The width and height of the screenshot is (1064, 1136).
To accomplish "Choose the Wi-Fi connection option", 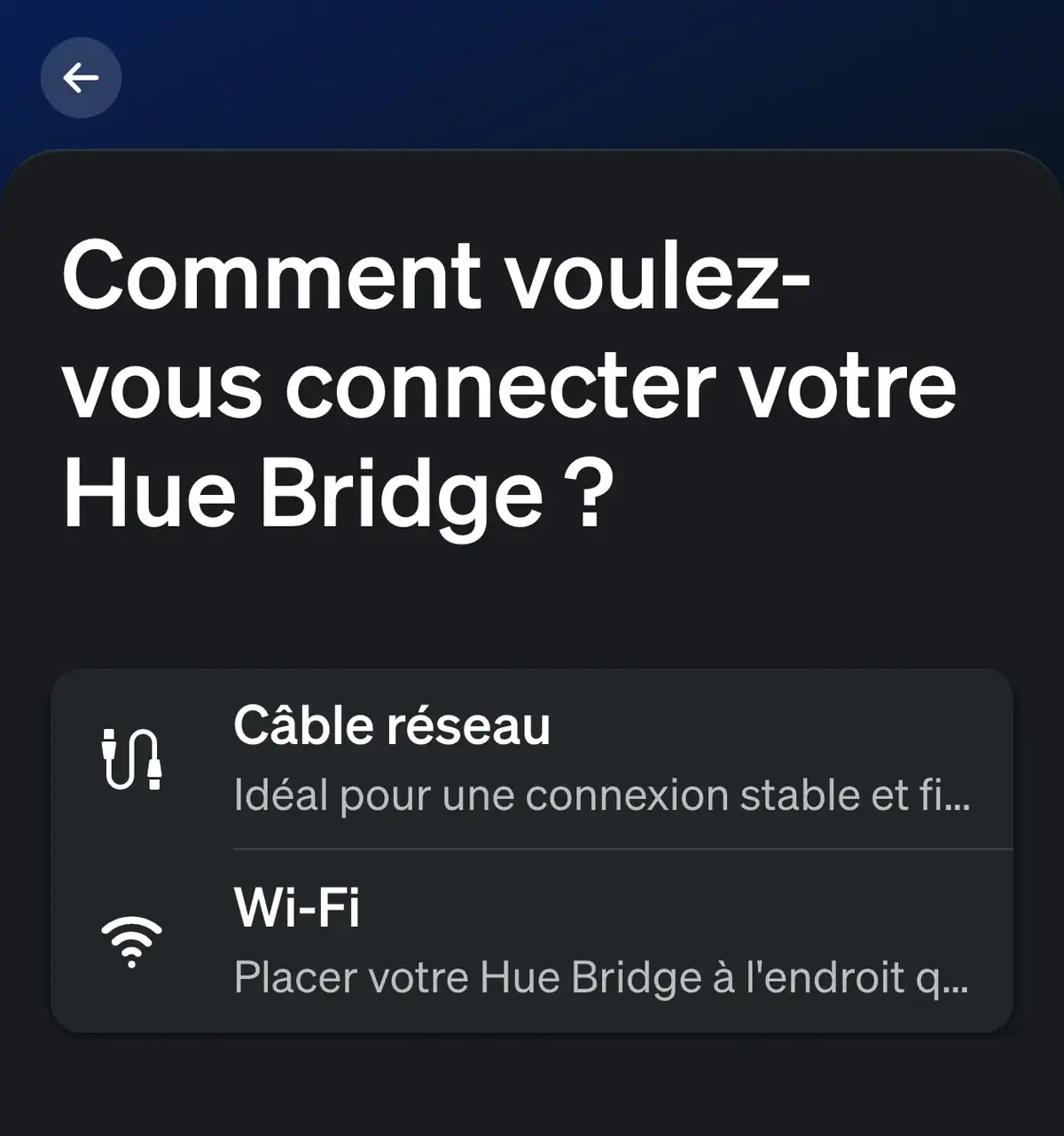I will point(532,940).
